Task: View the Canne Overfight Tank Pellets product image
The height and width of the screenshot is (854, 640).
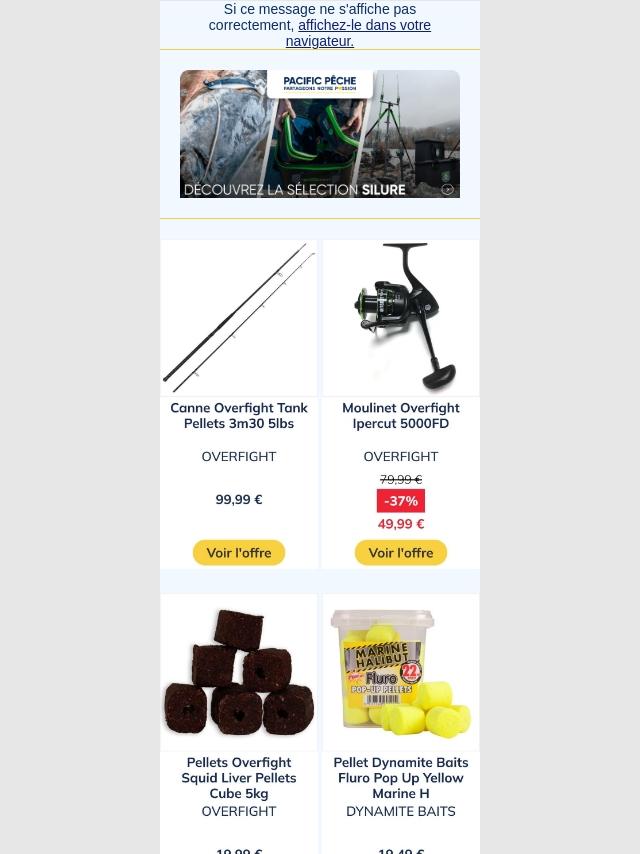Action: 239,318
